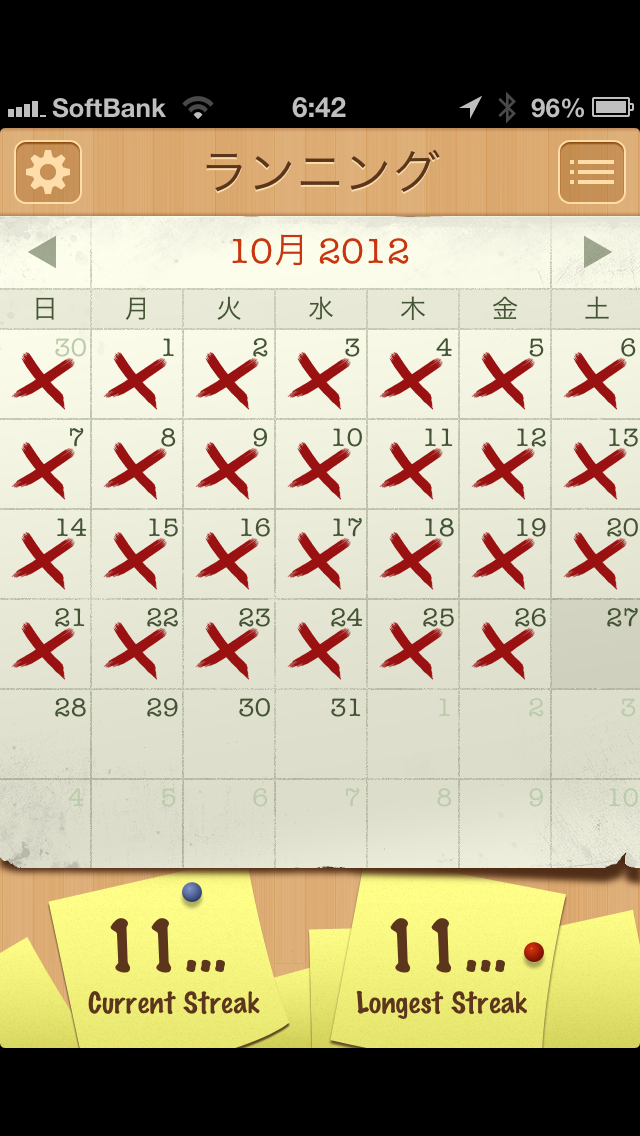Toggle the X on October 20
The height and width of the screenshot is (1136, 640).
(x=596, y=555)
